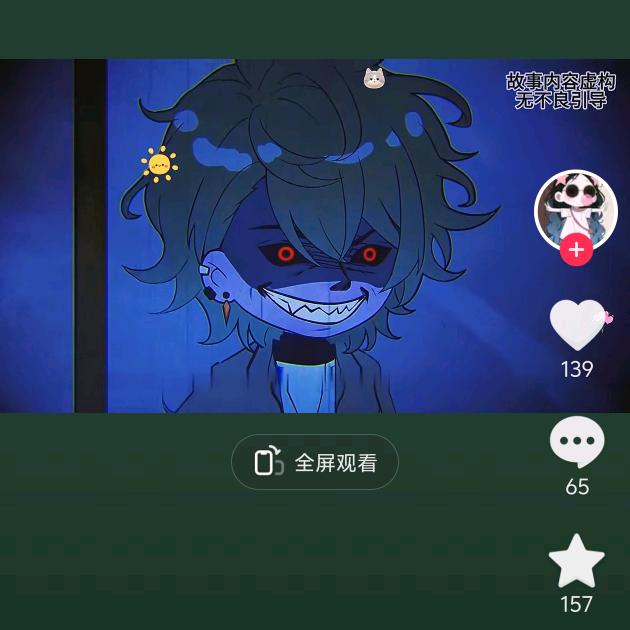Screen dimensions: 630x630
Task: Add the video to favorites with the star
Action: pyautogui.click(x=577, y=562)
